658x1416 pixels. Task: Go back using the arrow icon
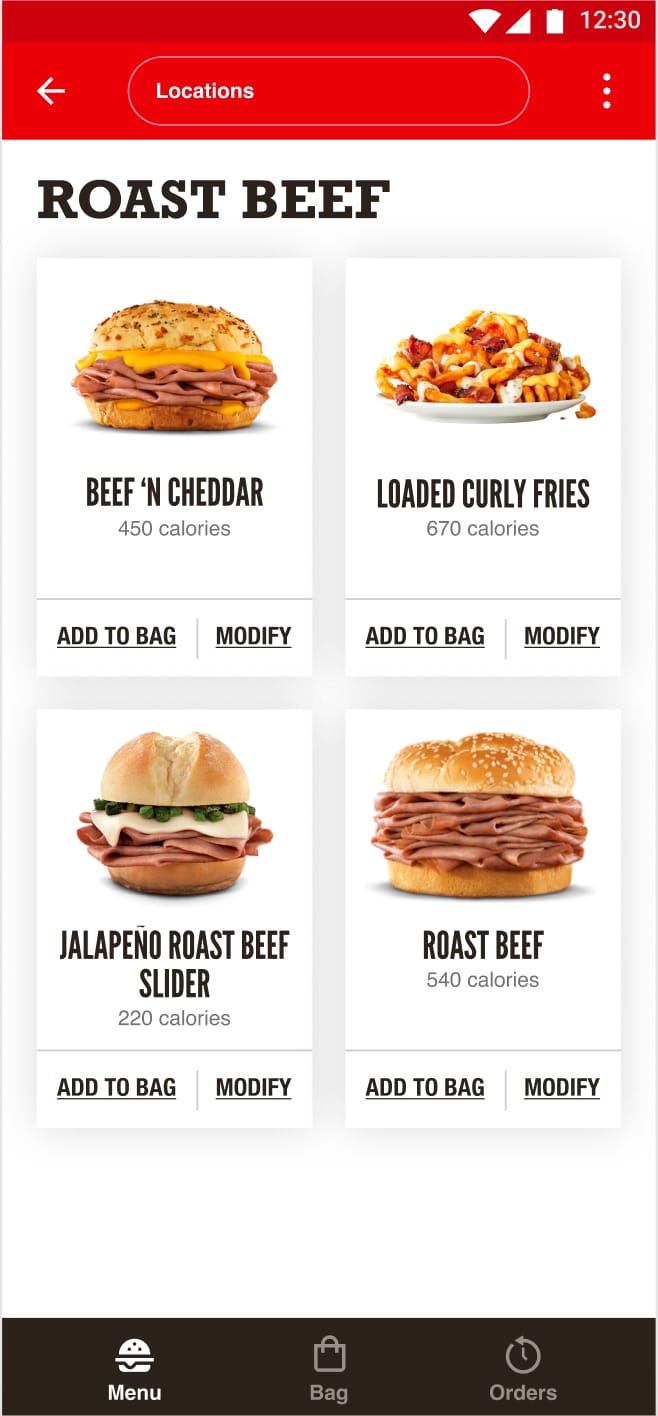click(51, 91)
